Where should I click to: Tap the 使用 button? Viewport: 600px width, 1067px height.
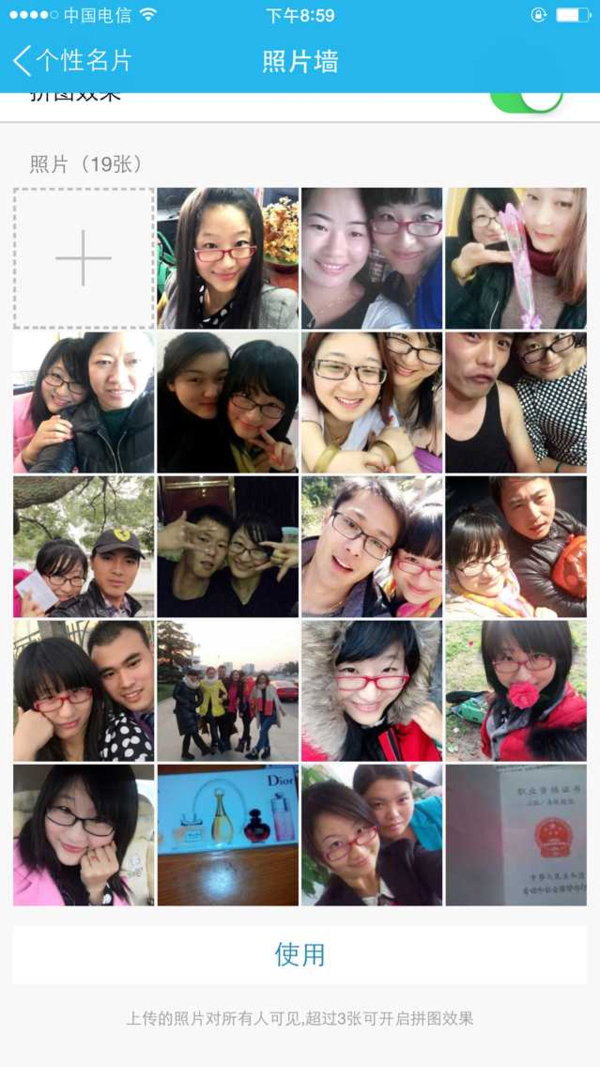pos(300,955)
